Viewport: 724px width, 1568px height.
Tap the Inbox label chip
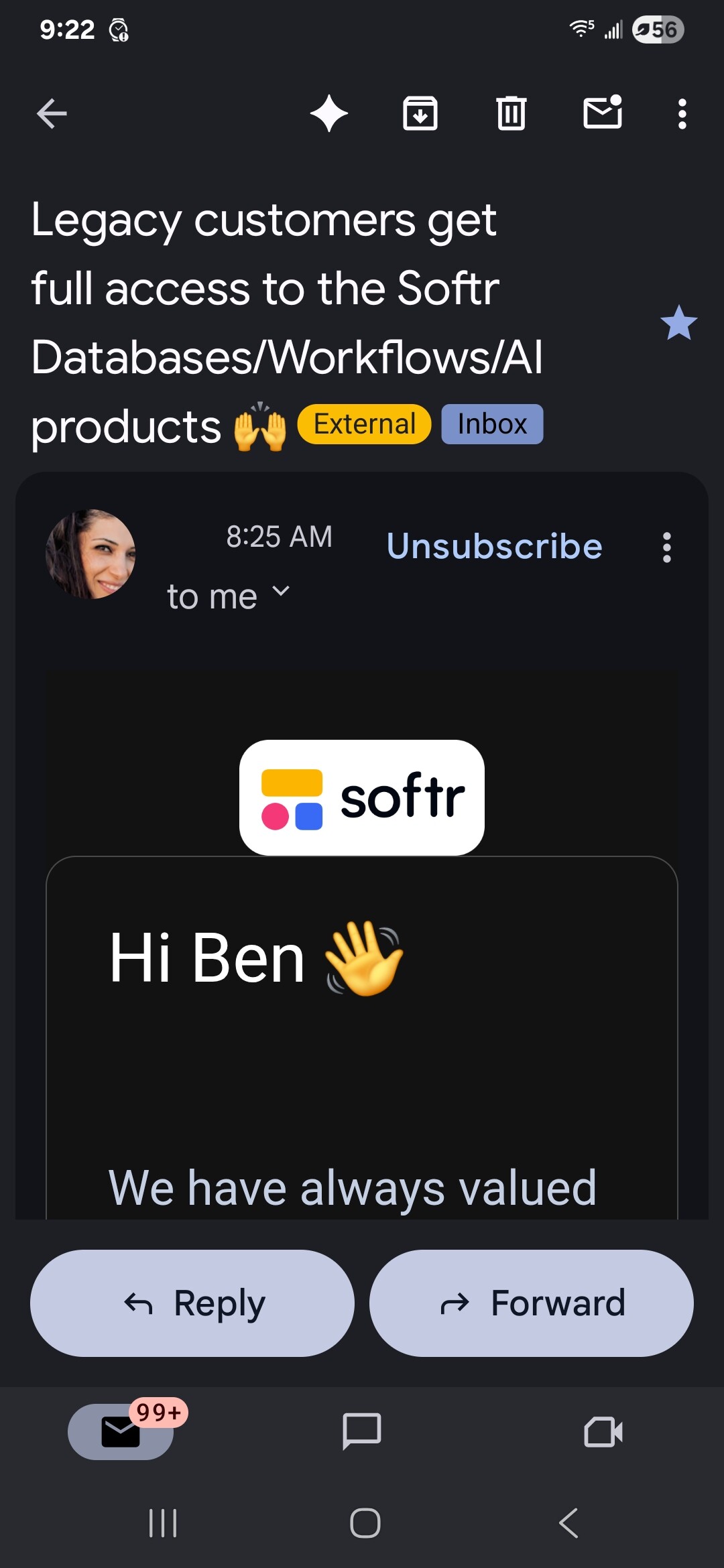point(492,424)
